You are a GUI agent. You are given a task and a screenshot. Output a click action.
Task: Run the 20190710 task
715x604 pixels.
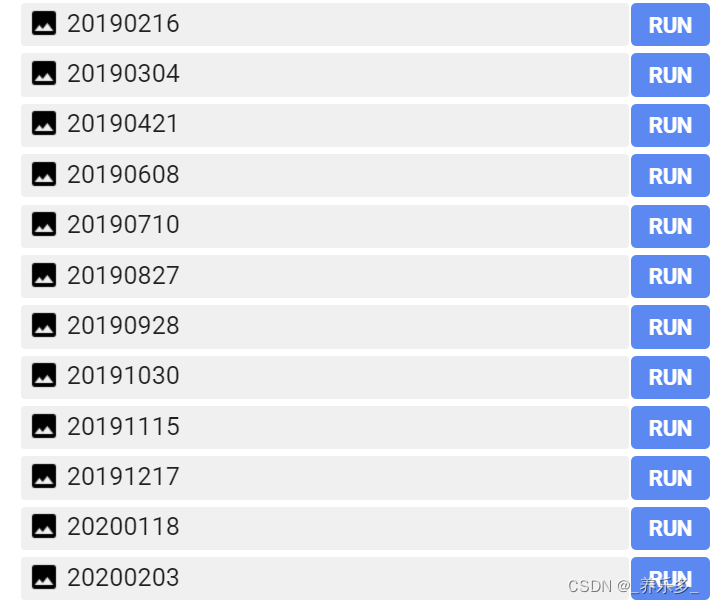tap(669, 226)
